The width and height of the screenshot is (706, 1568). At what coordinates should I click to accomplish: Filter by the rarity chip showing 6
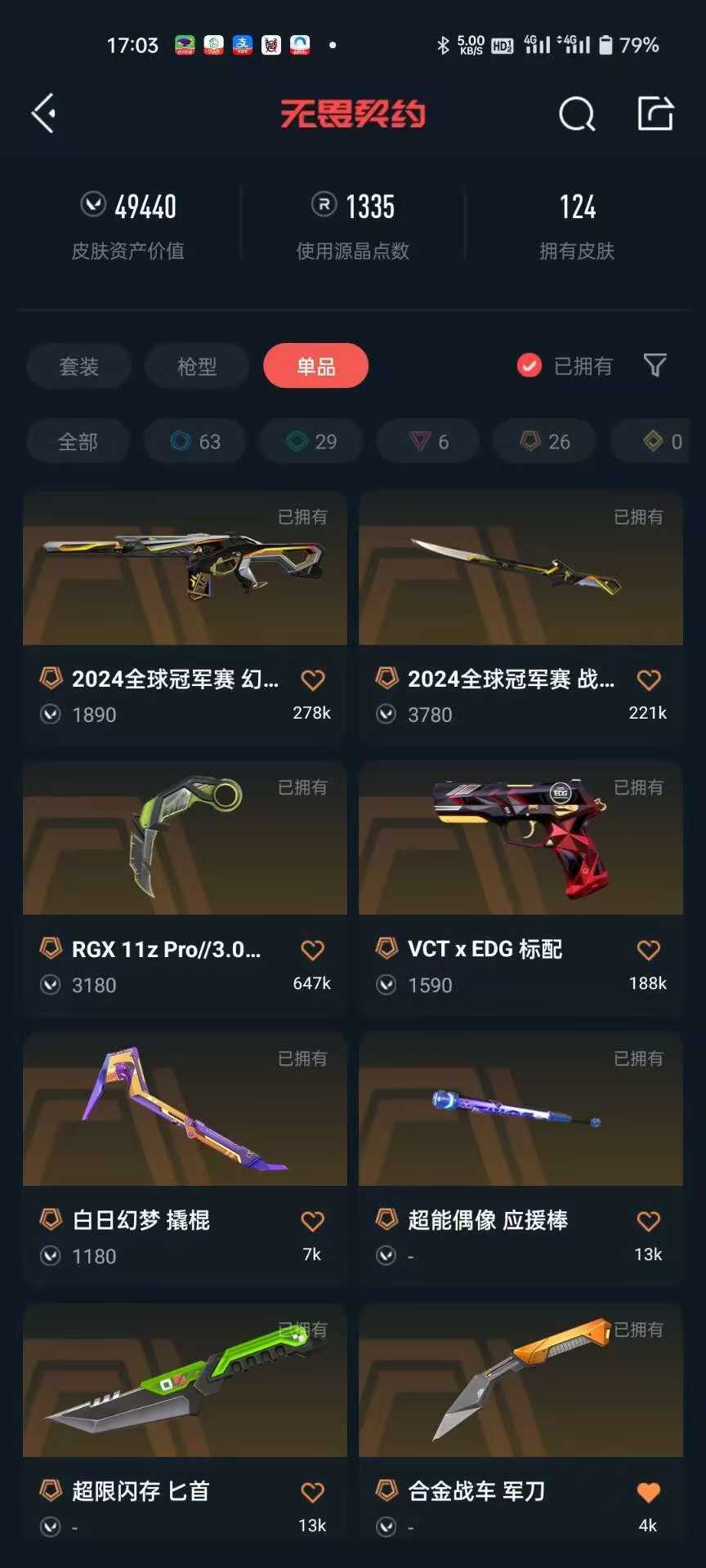428,442
